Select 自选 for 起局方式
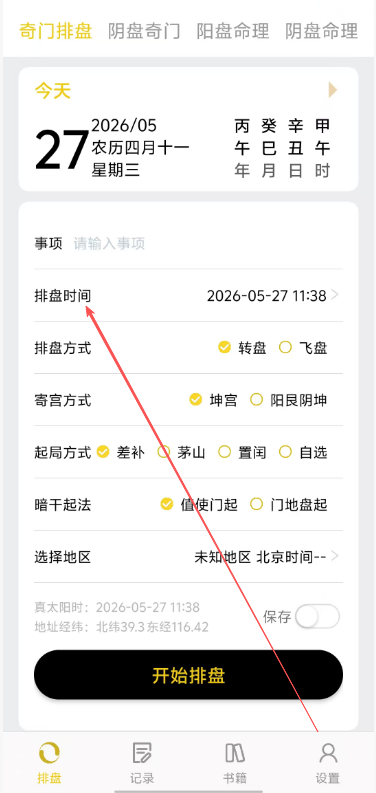 [303, 452]
